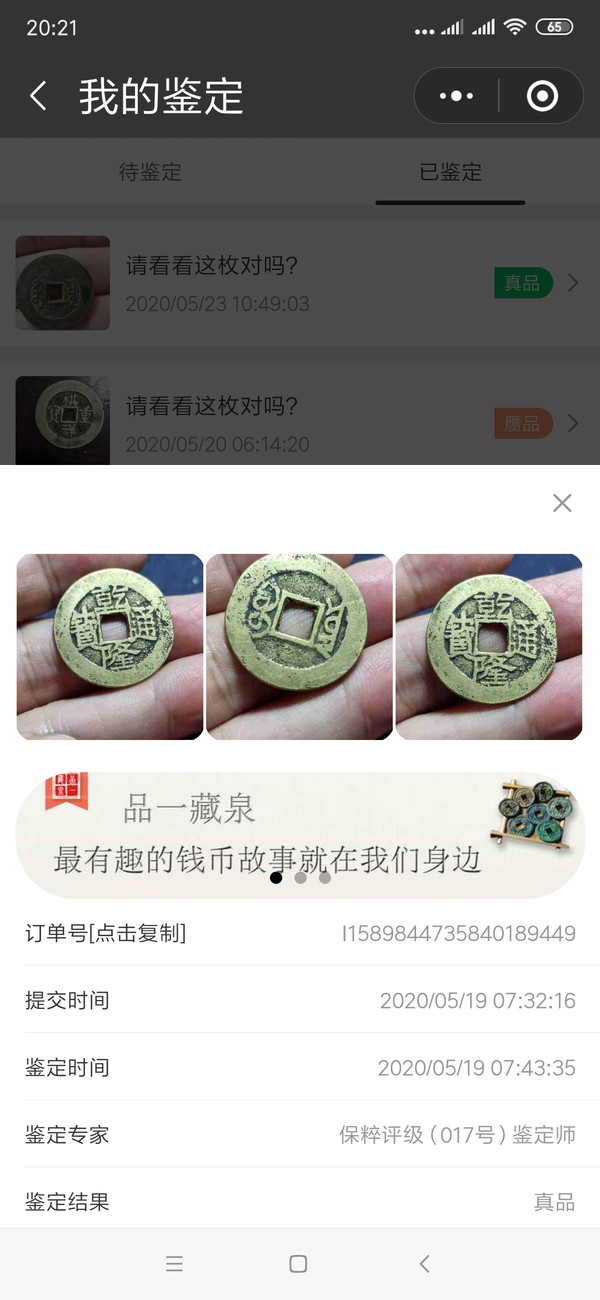View the third coin photo
The width and height of the screenshot is (600, 1300).
pyautogui.click(x=489, y=647)
